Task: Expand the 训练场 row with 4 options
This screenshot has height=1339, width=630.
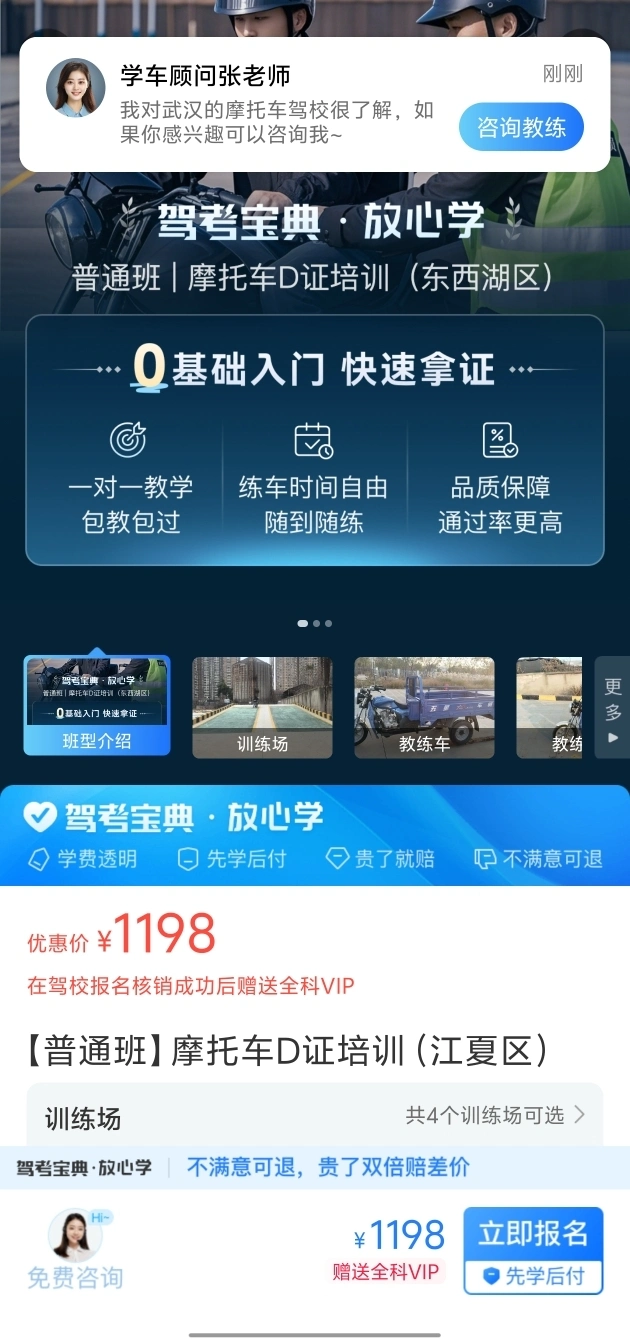Action: 315,1116
